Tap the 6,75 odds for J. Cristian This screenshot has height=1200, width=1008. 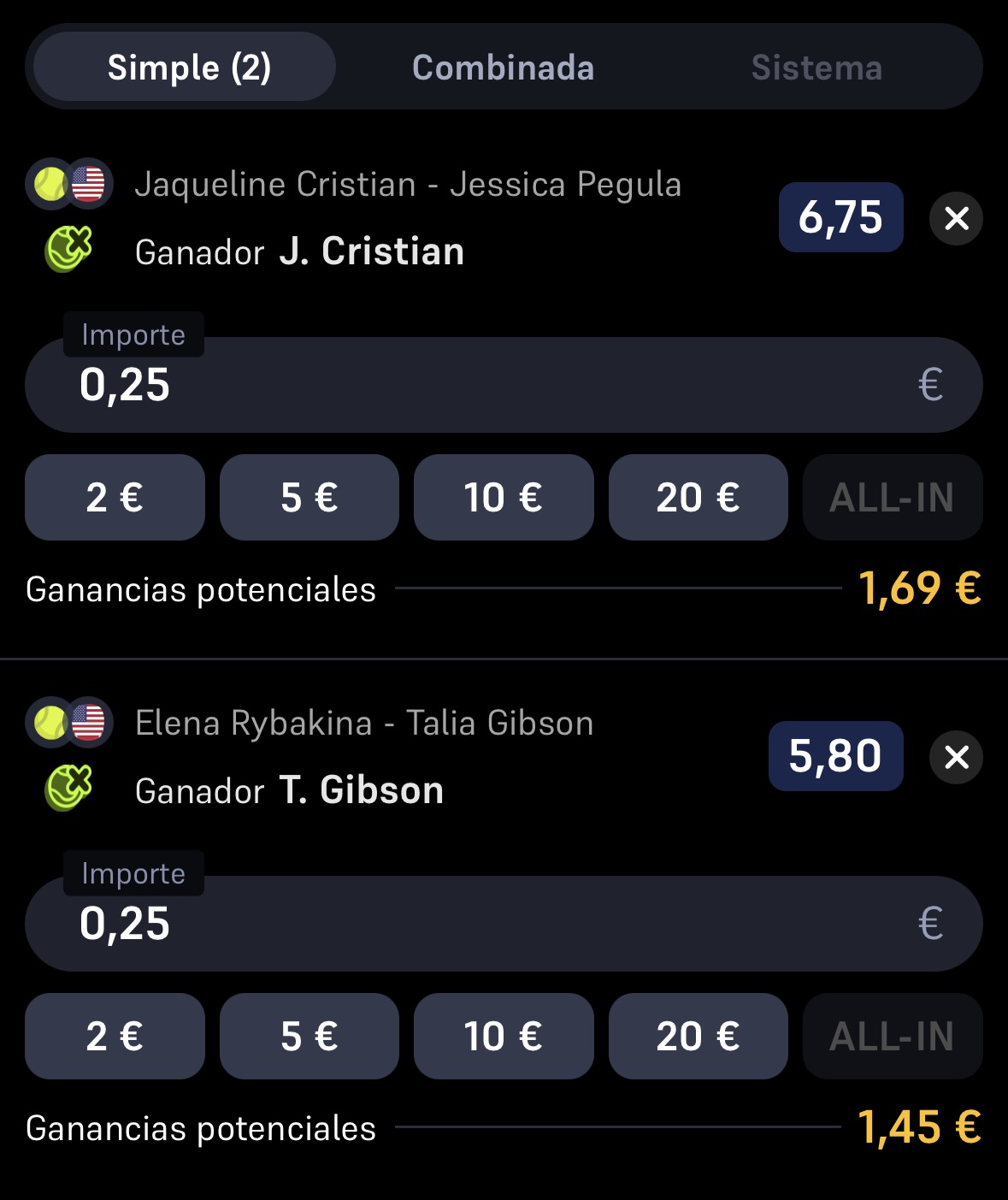pos(840,217)
